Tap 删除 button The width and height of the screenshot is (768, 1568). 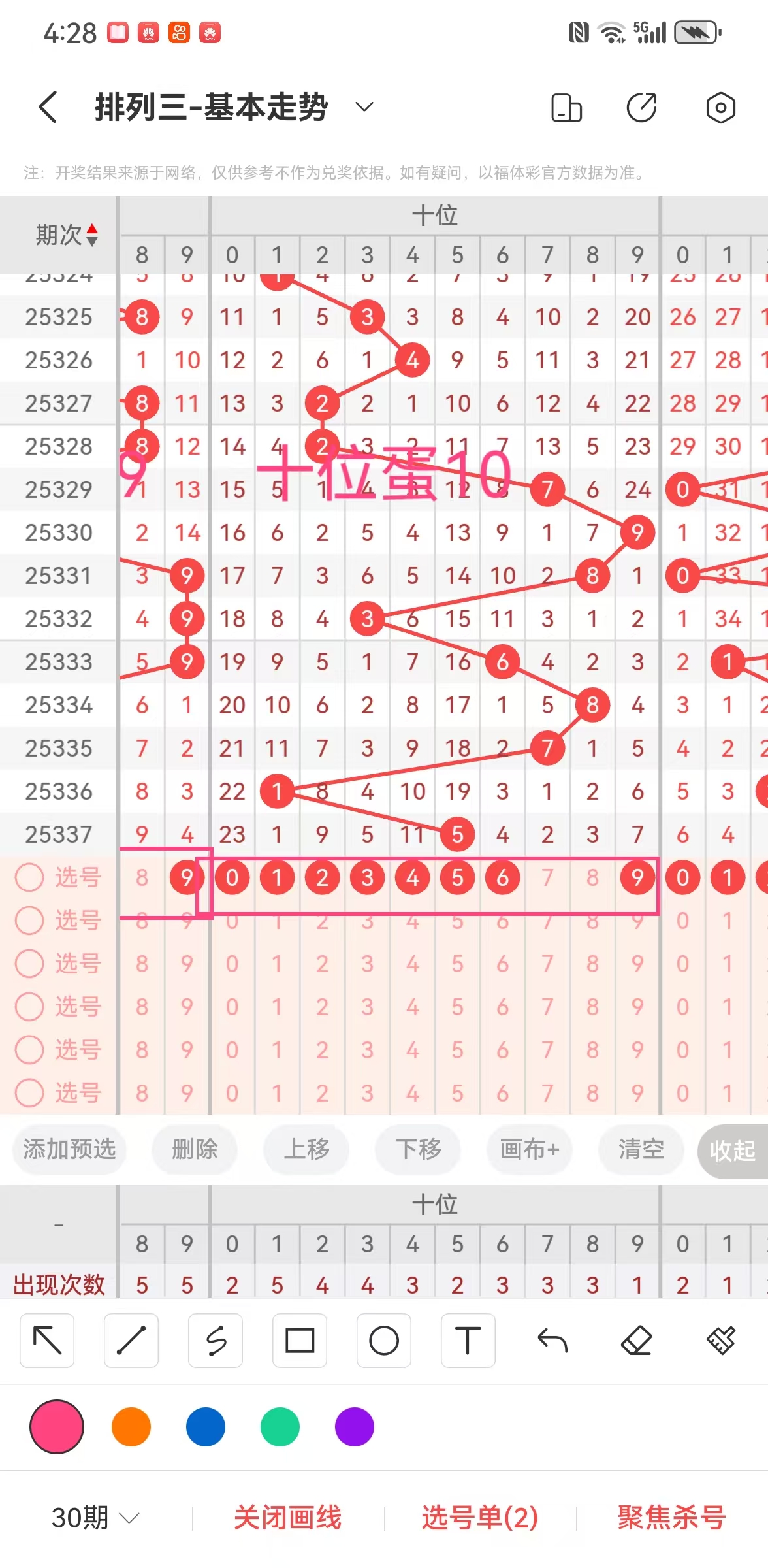(195, 1149)
